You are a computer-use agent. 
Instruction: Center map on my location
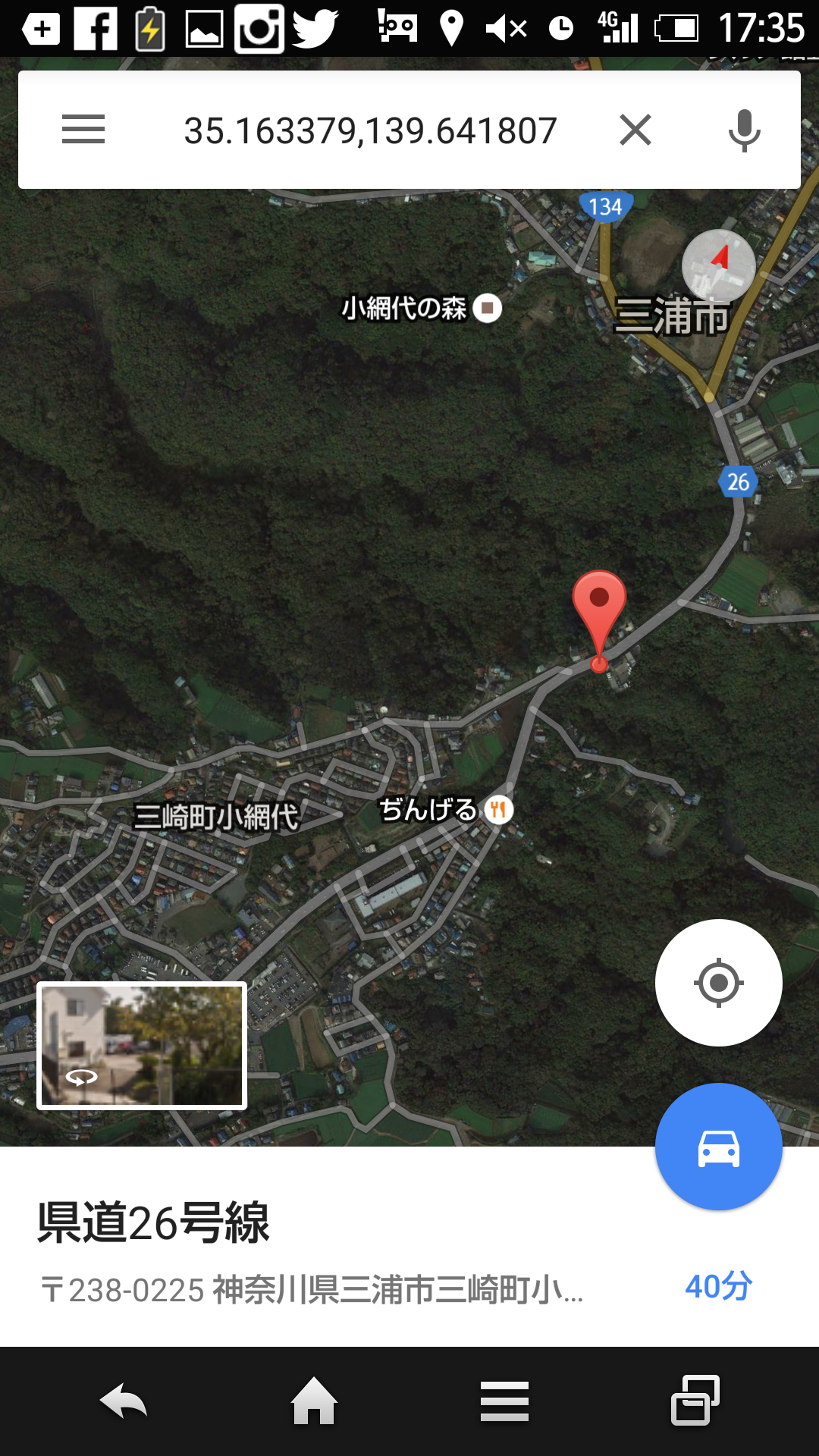[718, 983]
